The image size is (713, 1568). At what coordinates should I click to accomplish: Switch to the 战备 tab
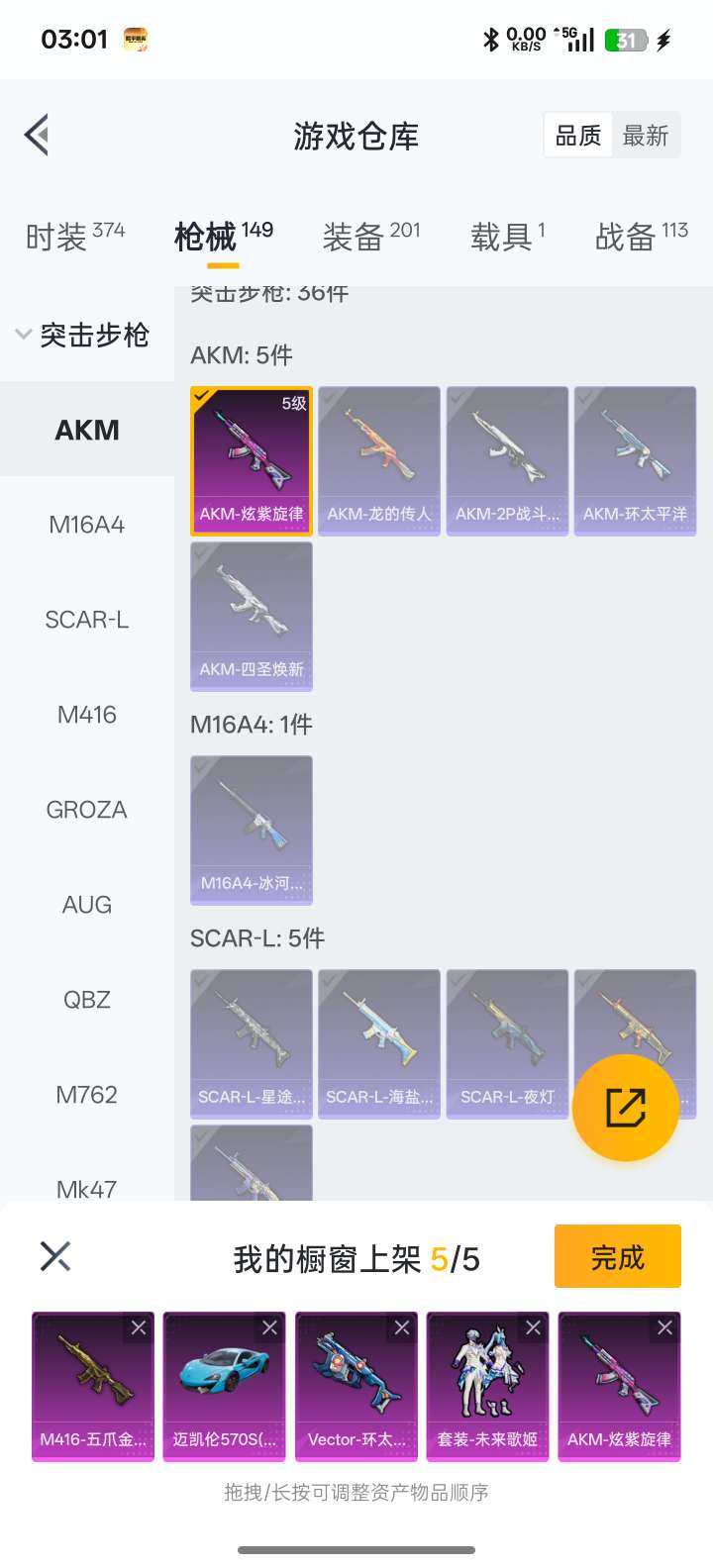pos(641,237)
